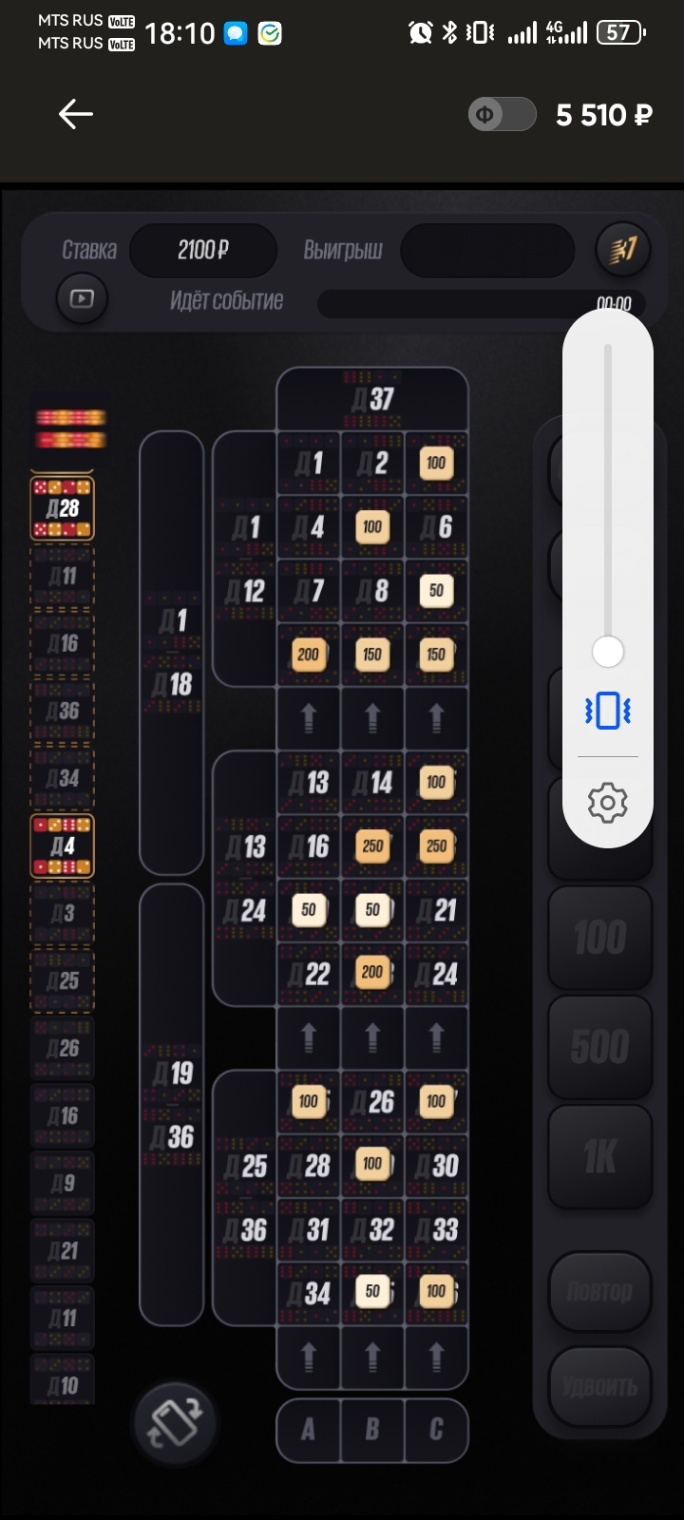Screen dimensions: 684x1520
Task: Bet on range Д19–Д36
Action: click(x=172, y=1104)
